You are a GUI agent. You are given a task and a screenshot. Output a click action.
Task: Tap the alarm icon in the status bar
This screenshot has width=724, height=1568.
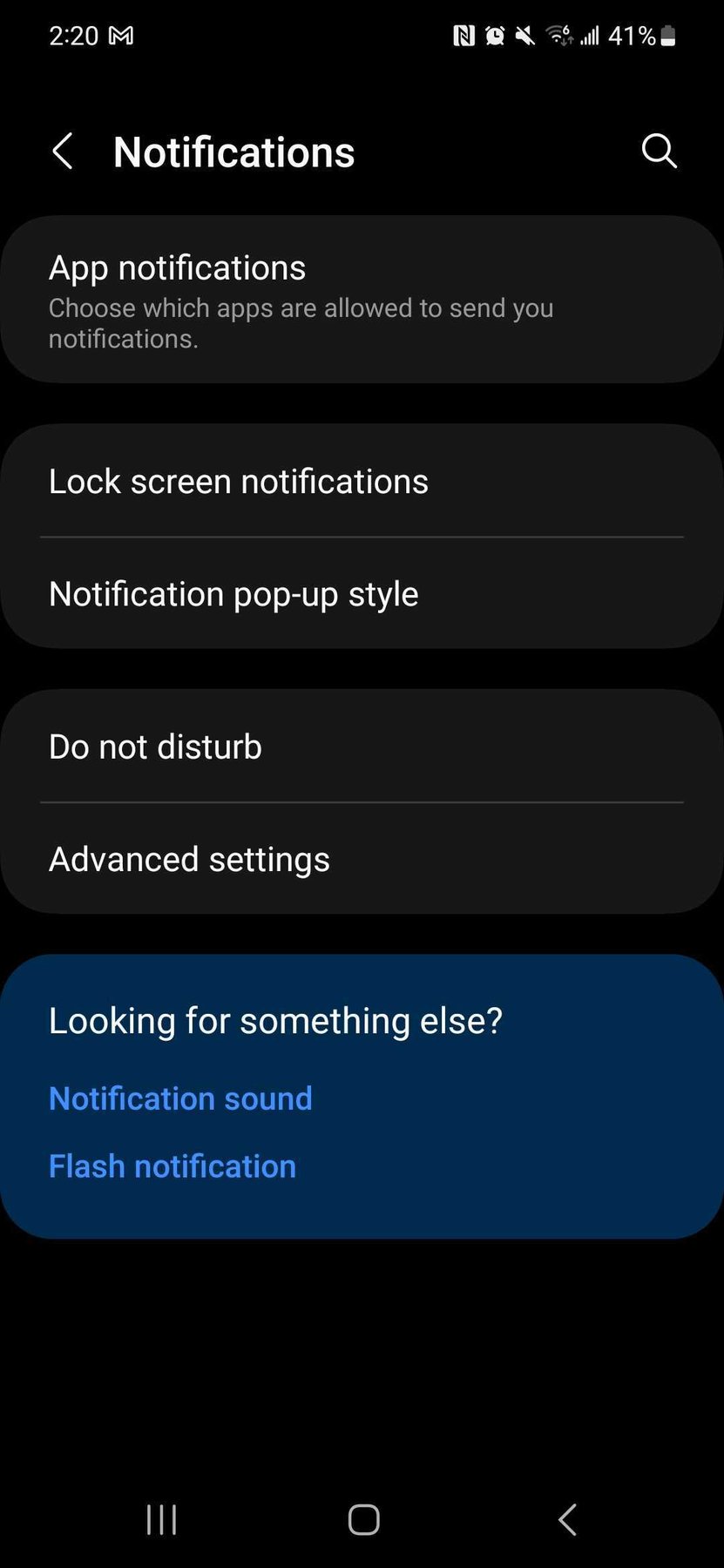pos(495,35)
